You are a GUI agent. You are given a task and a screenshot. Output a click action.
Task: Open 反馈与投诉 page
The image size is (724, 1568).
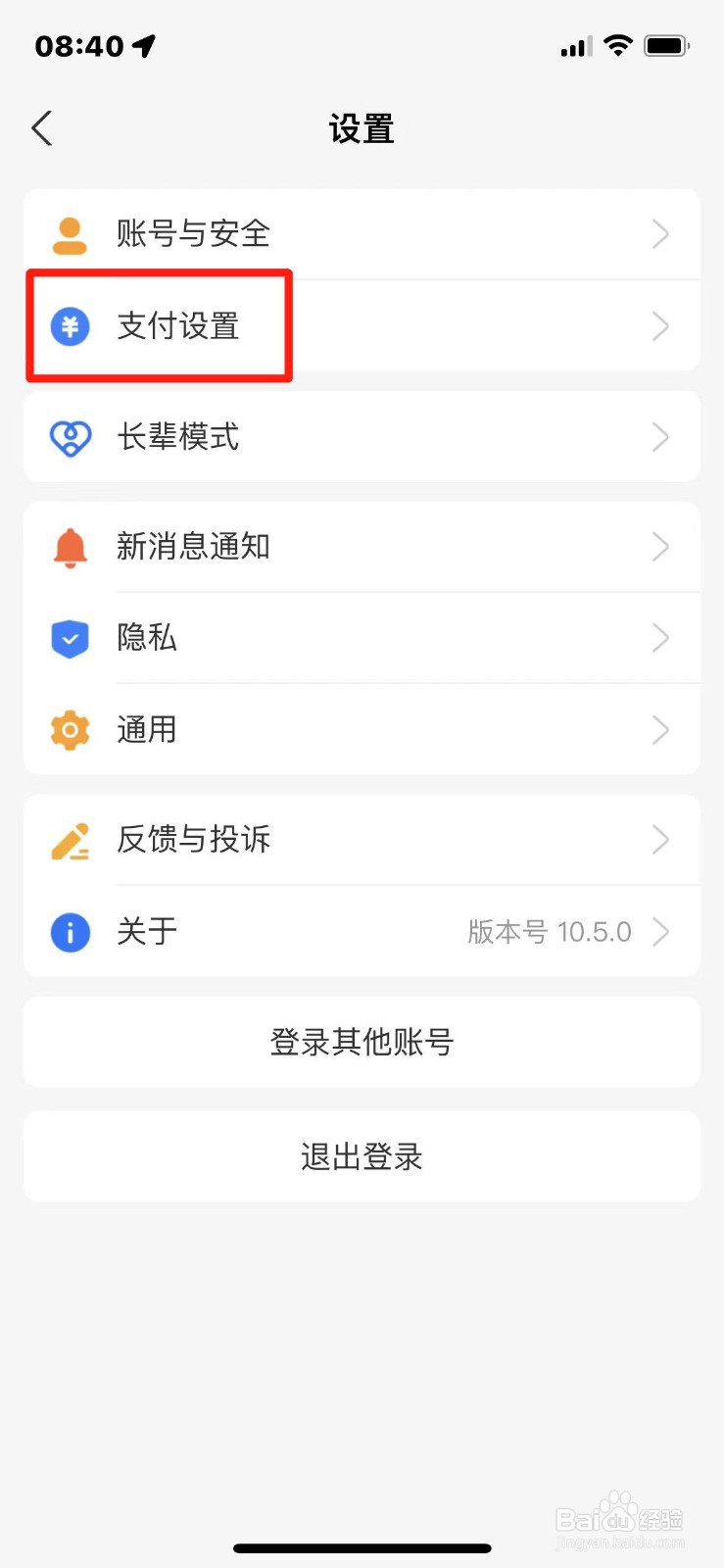(362, 840)
